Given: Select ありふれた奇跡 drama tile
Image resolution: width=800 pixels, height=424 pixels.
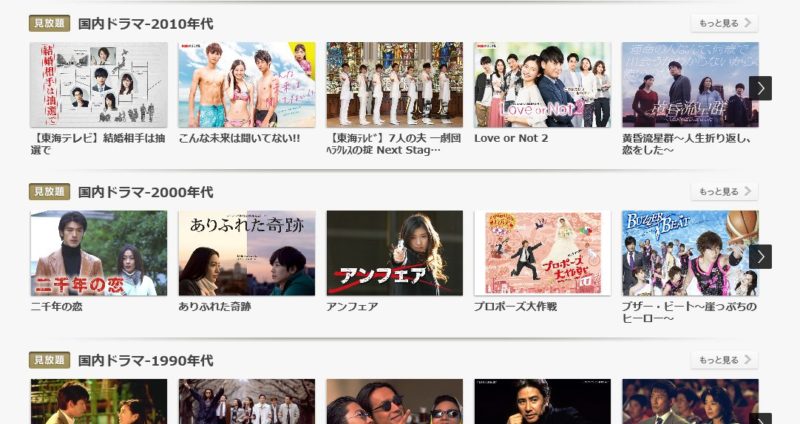Looking at the screenshot, I should coord(246,253).
